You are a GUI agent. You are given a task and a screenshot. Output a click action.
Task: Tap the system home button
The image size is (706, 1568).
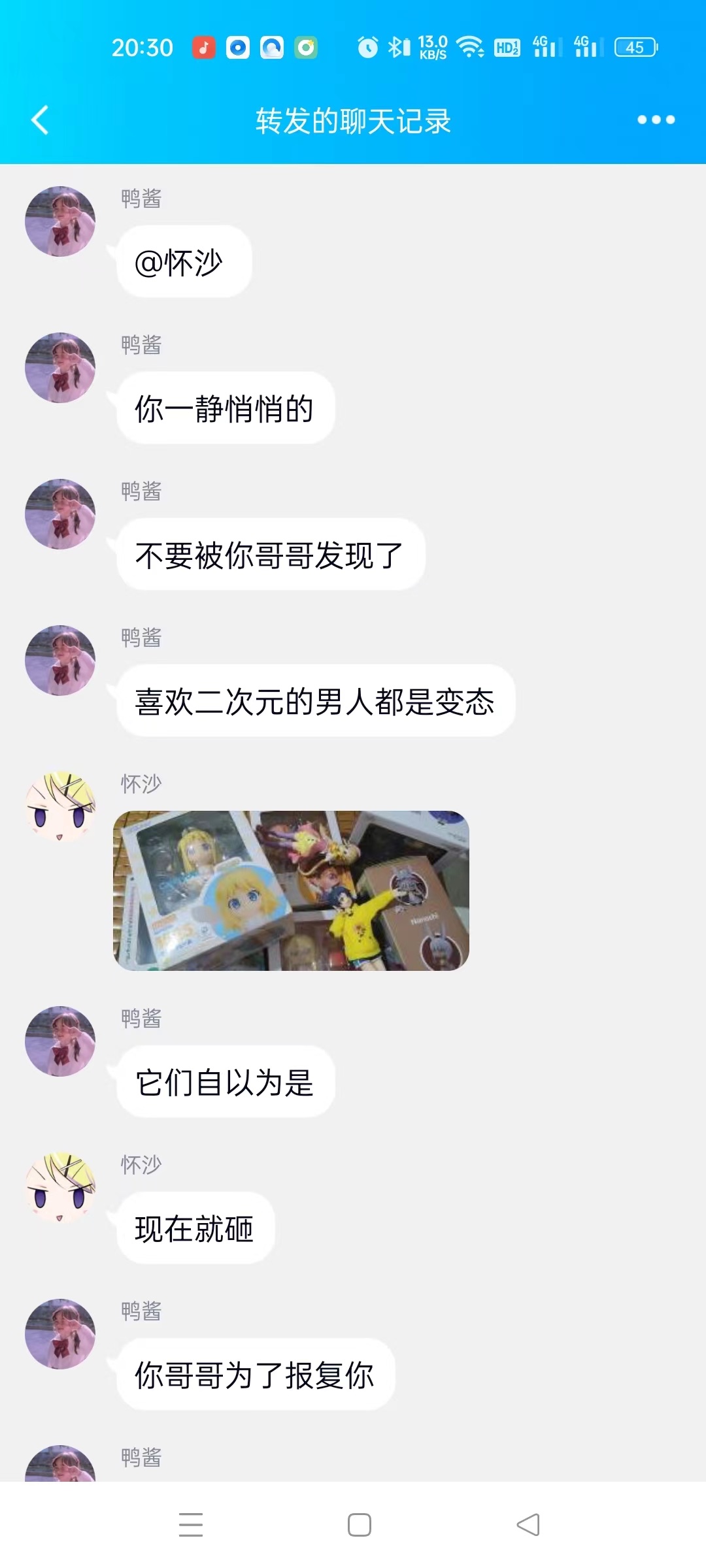359,1525
